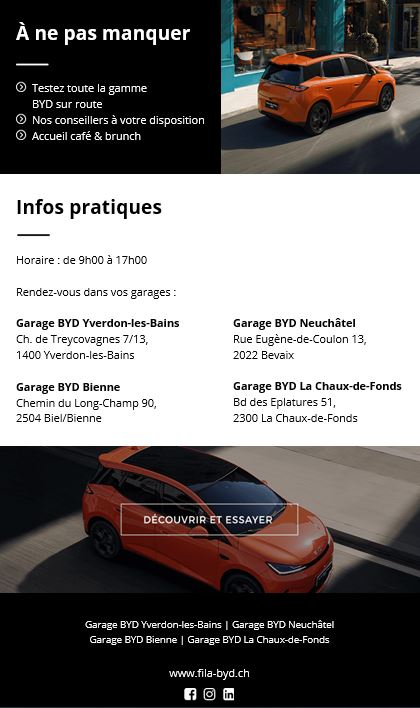Screen dimensions: 420x708
Task: Open footer link Garage BYD Neuchâtel
Action: point(283,624)
